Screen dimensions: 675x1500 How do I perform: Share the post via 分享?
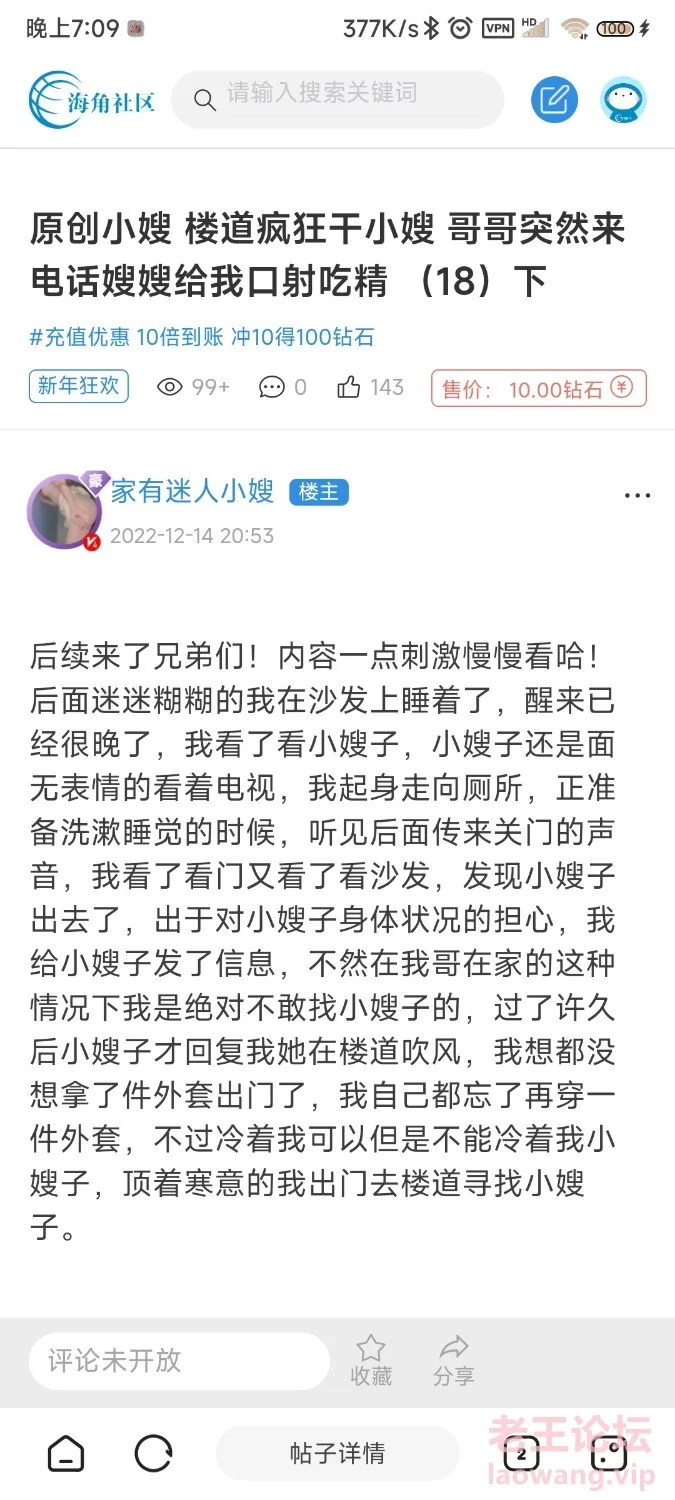point(453,1360)
